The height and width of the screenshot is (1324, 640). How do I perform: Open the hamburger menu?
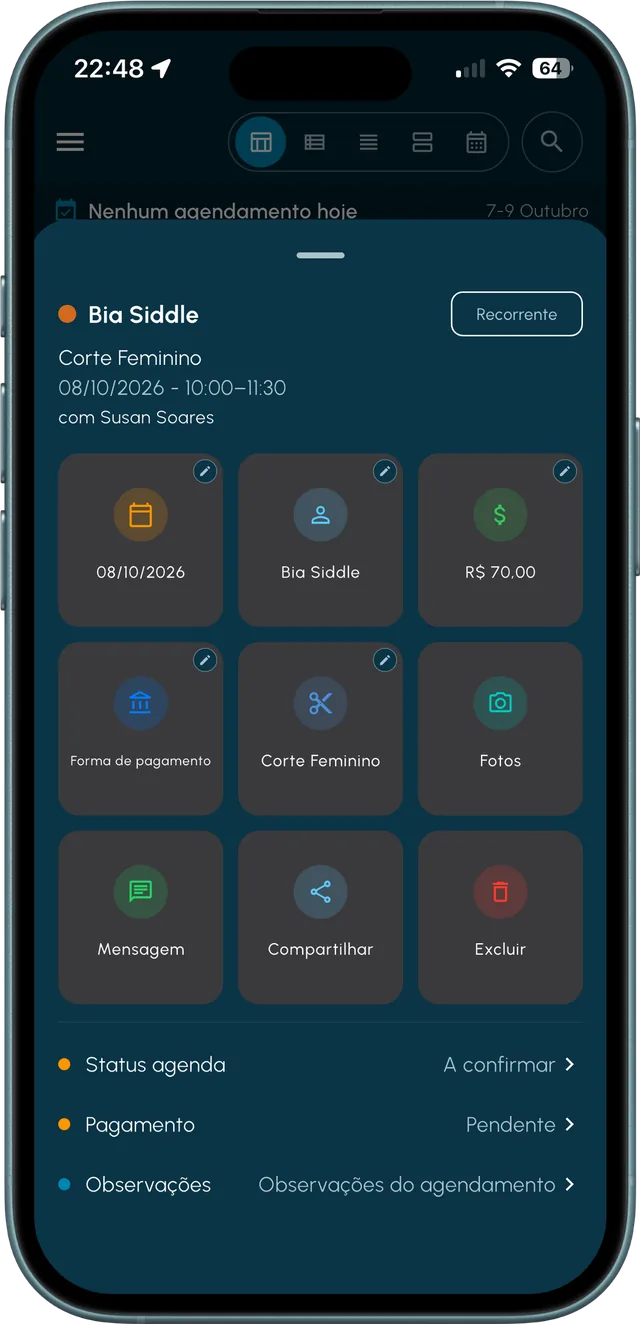pyautogui.click(x=70, y=142)
